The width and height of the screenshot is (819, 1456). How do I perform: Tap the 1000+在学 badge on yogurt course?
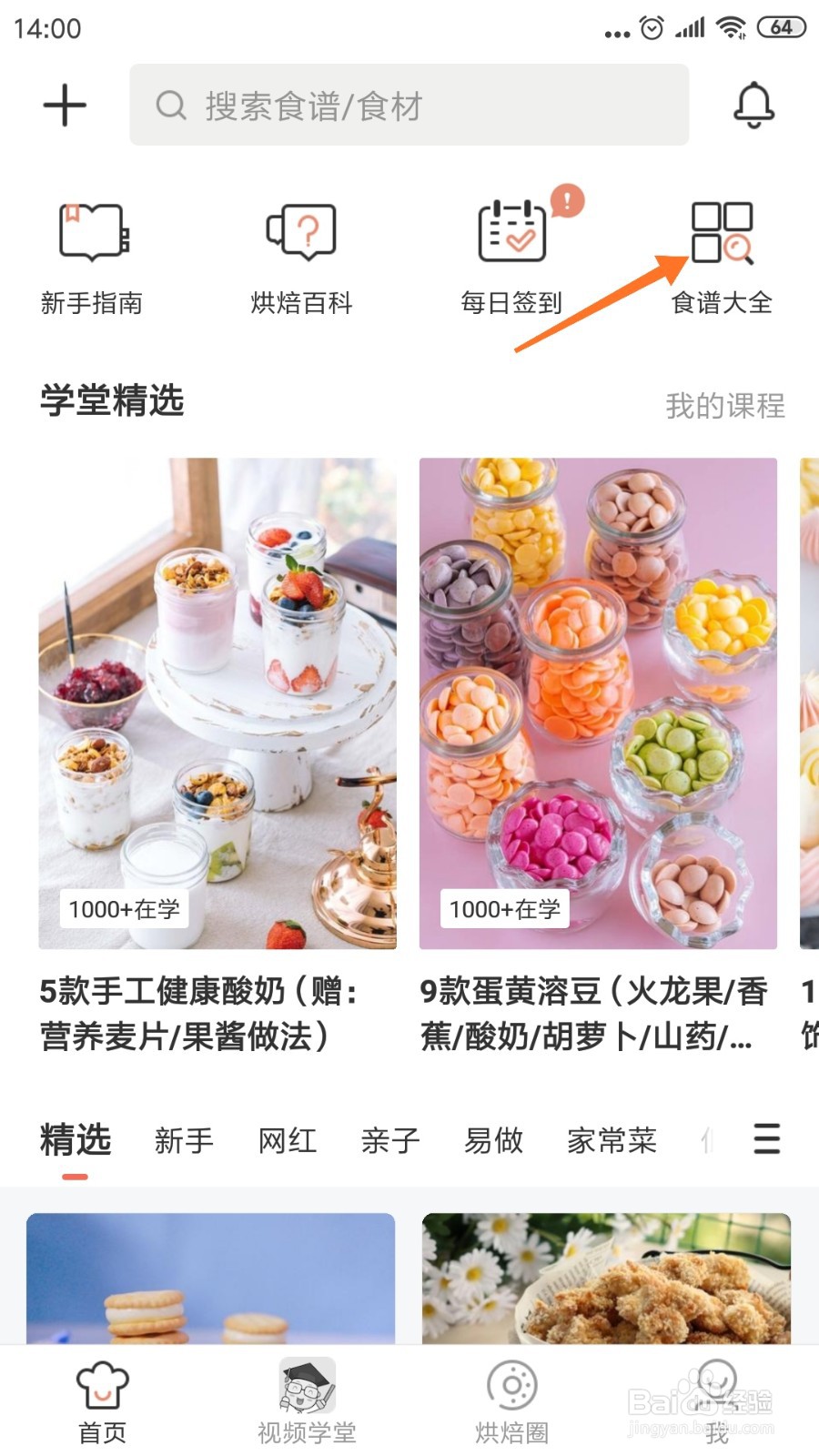(123, 909)
